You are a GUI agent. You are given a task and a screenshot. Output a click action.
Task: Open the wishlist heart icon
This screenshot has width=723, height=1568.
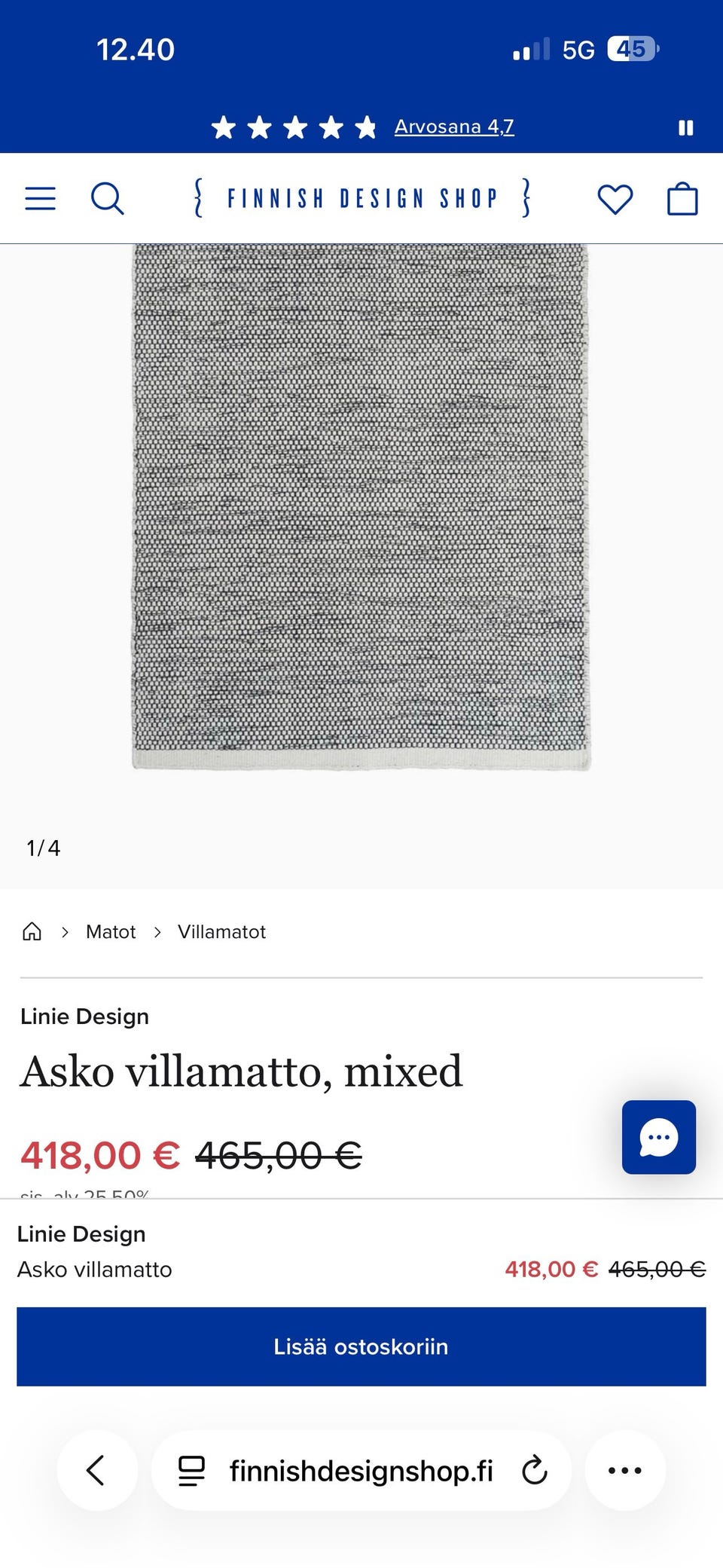pyautogui.click(x=615, y=200)
